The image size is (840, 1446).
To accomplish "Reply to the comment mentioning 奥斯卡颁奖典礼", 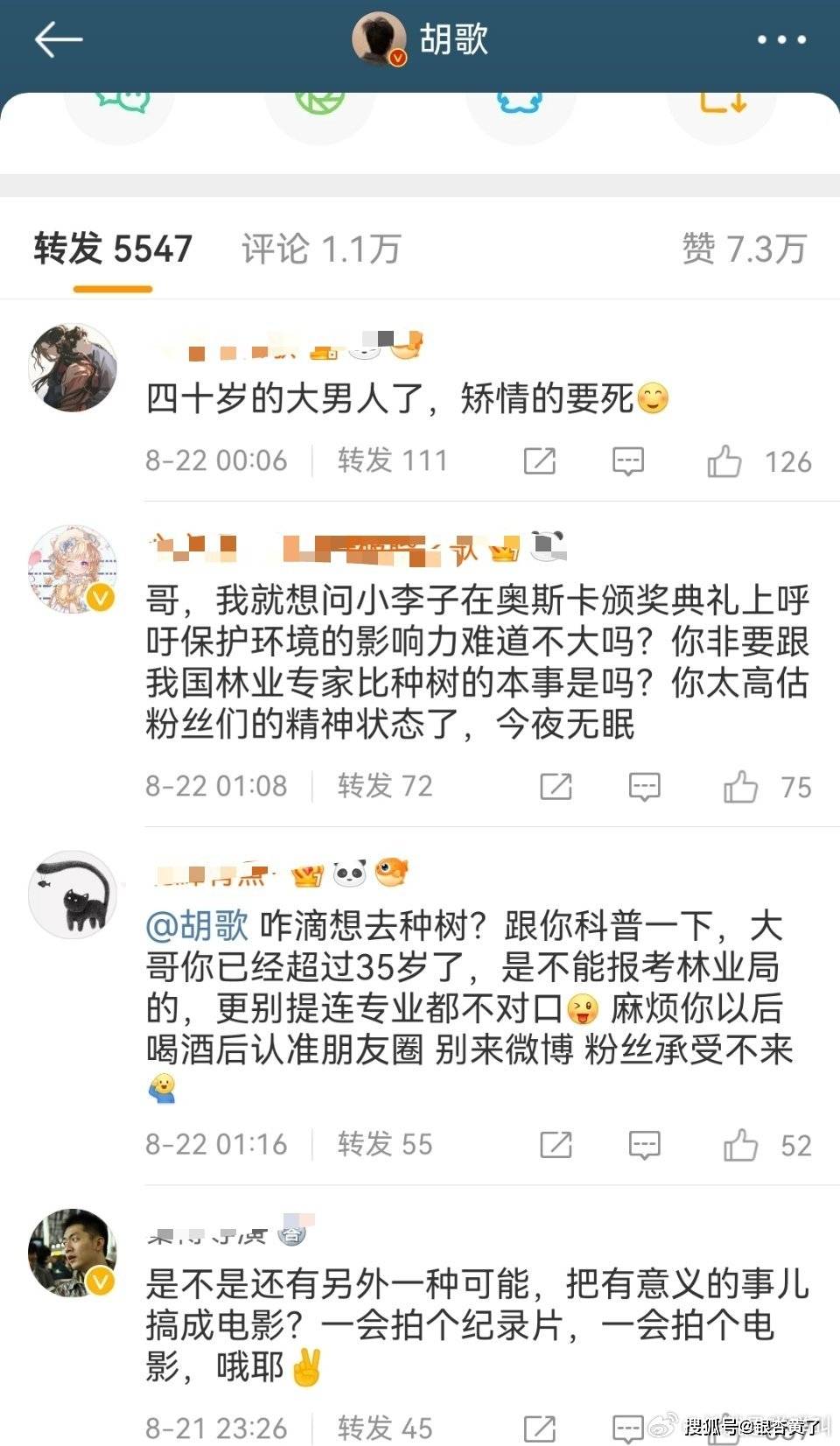I will (x=645, y=787).
